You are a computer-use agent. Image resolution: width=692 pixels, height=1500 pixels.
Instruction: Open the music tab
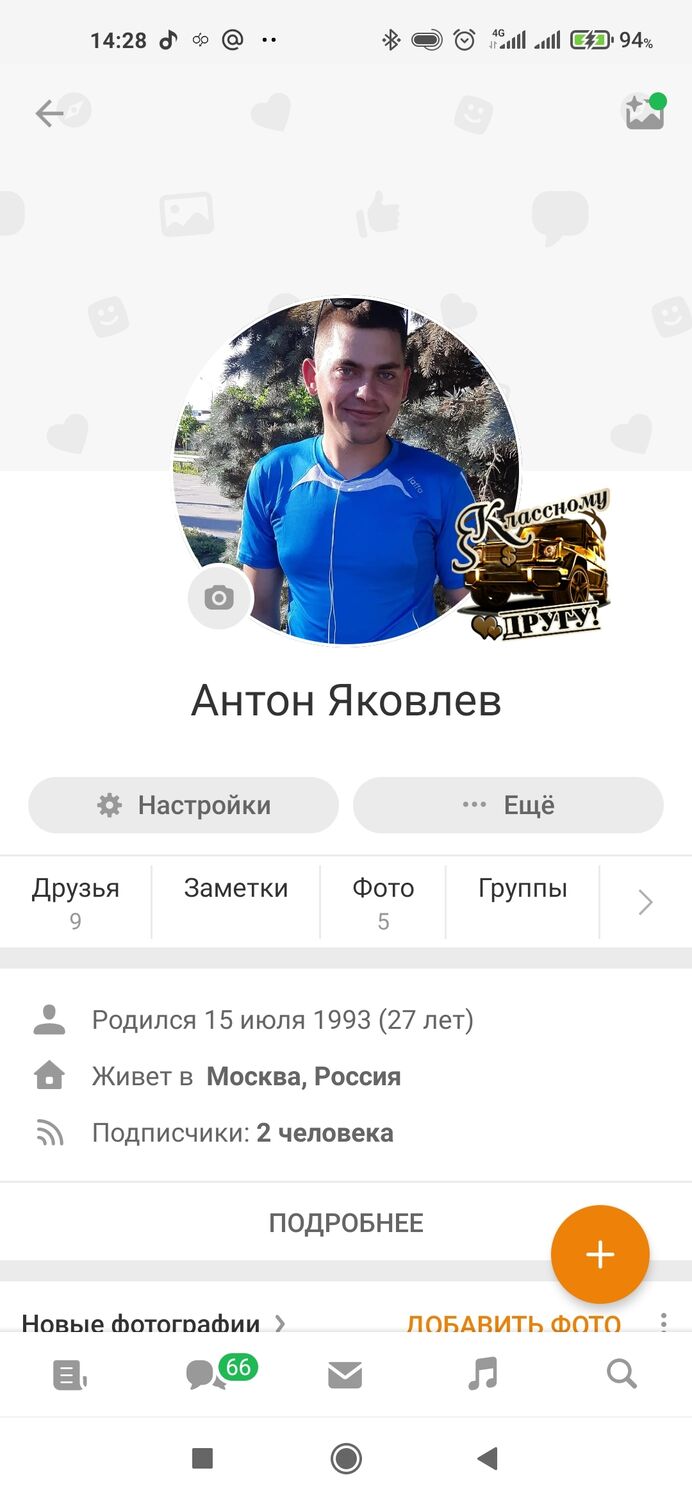point(483,1376)
